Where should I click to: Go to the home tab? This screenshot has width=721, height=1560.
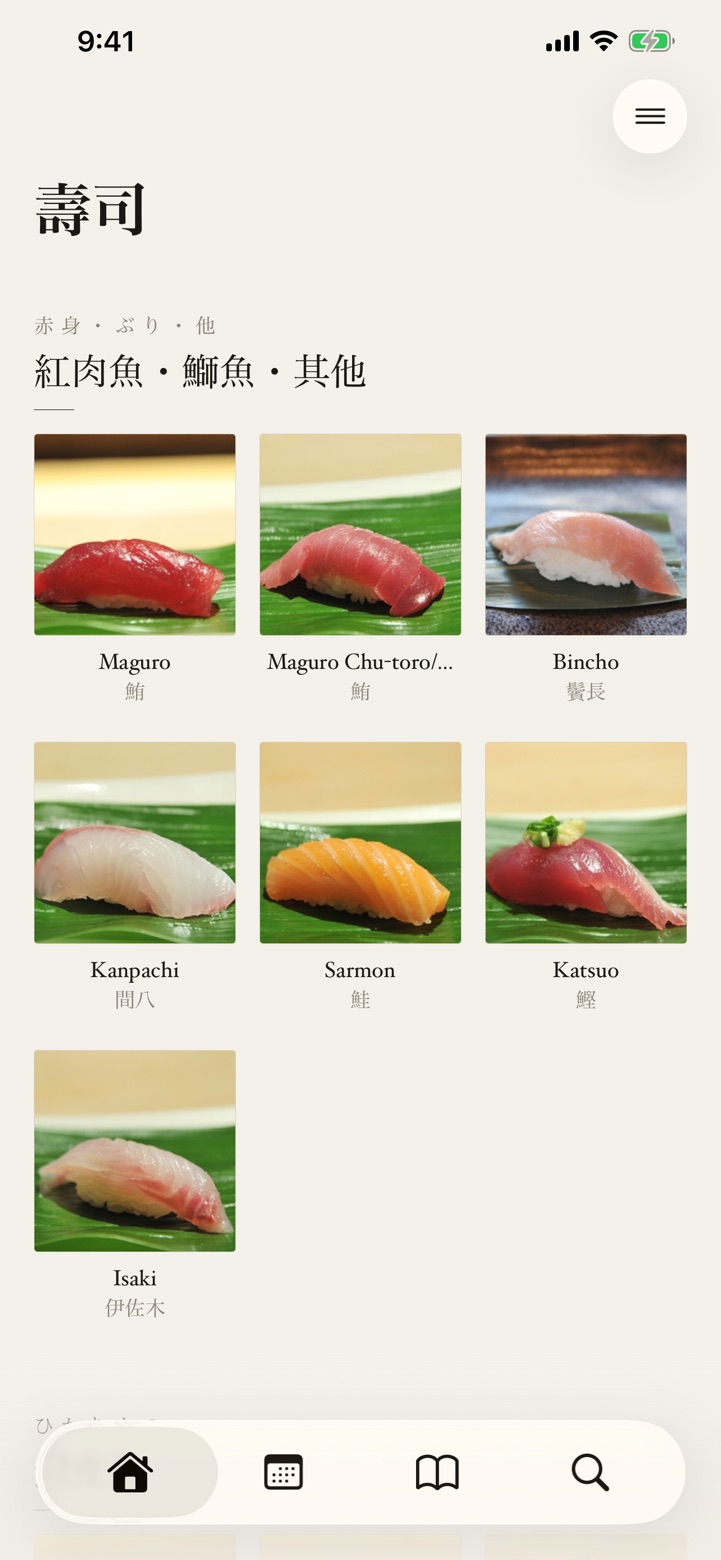click(x=130, y=1472)
